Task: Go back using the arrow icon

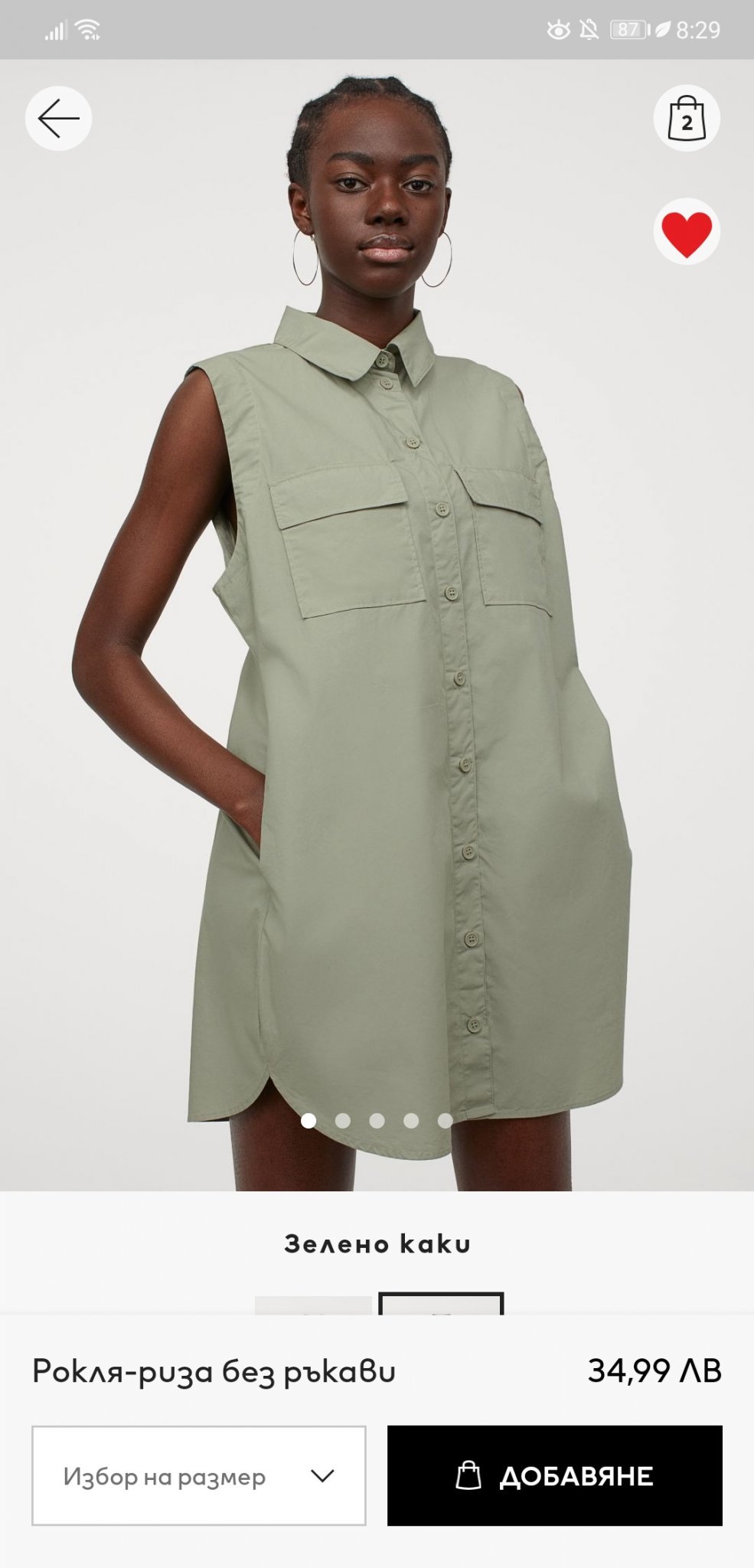Action: (x=58, y=119)
